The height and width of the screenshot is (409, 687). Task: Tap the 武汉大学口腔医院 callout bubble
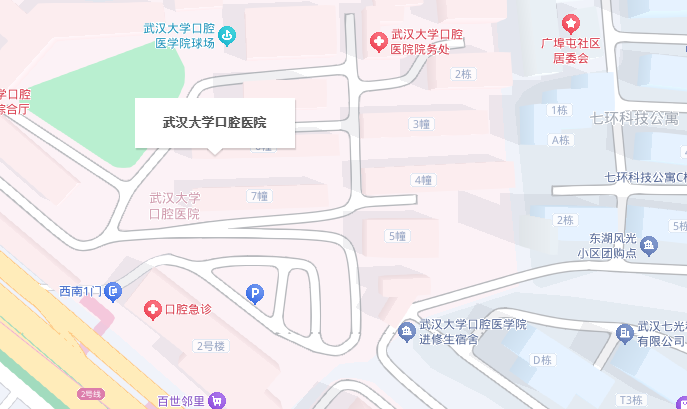(x=214, y=123)
